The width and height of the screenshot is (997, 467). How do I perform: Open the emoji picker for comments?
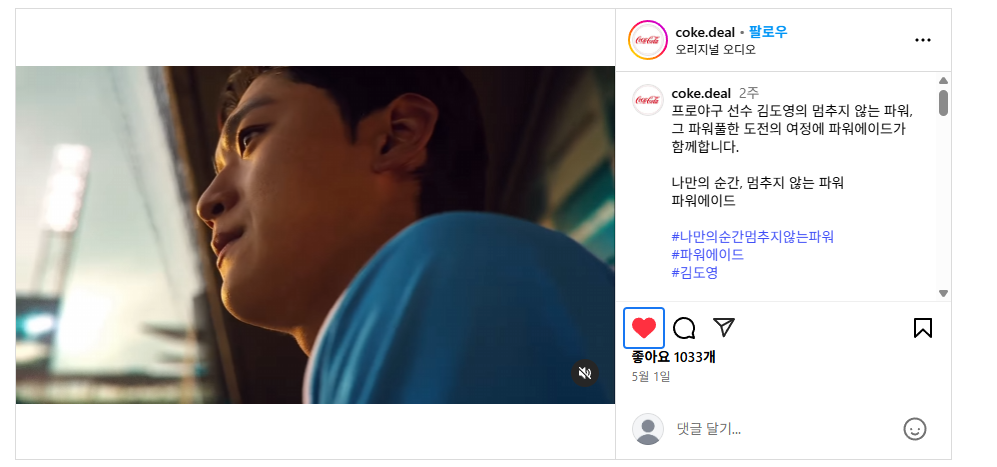914,429
